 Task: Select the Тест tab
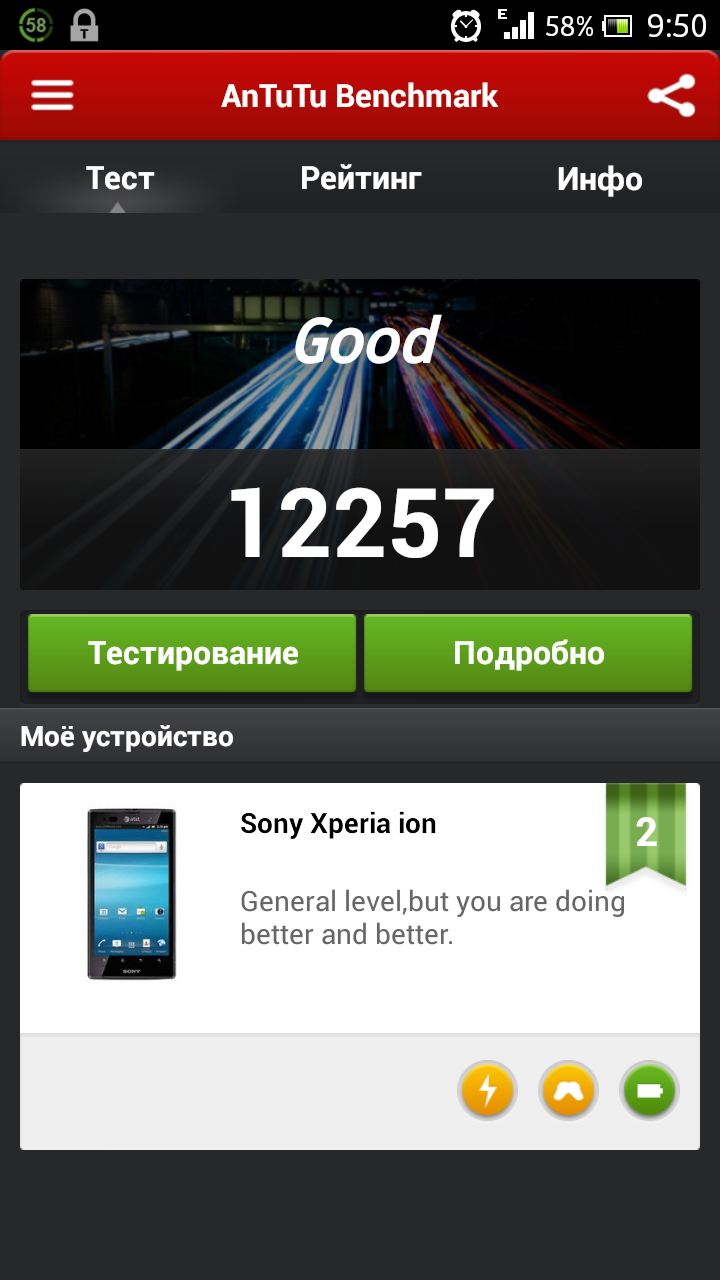pos(120,179)
